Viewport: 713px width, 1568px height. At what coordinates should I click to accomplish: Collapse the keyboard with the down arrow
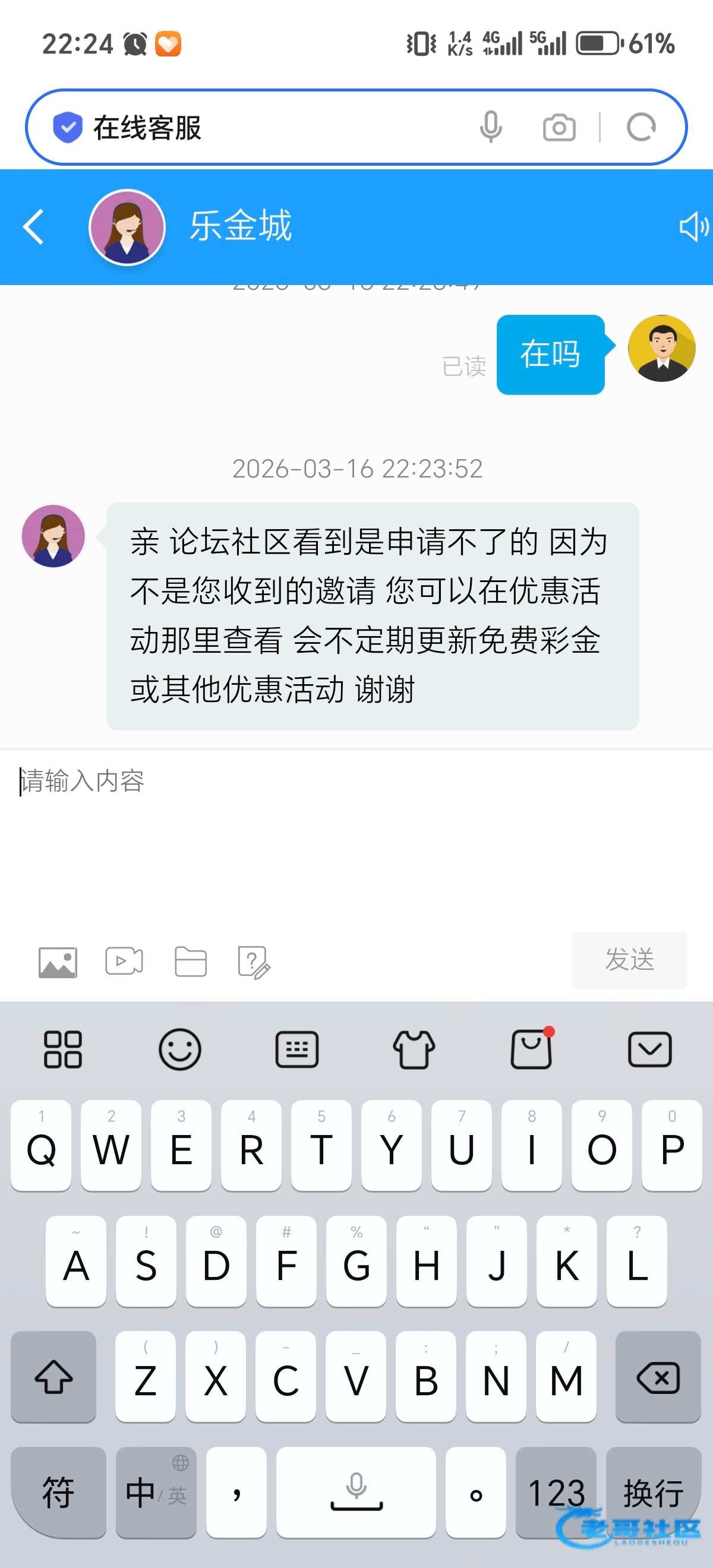(x=649, y=1049)
